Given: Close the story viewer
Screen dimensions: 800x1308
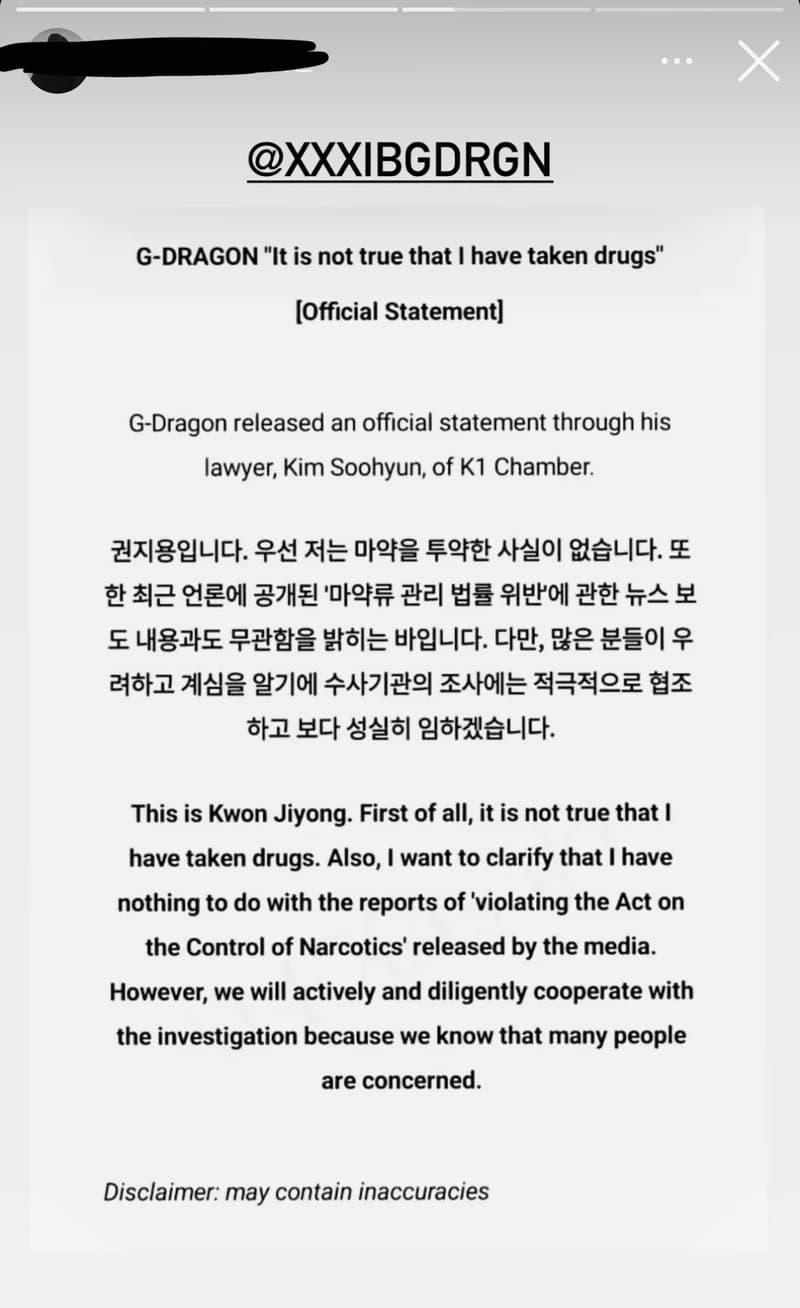Looking at the screenshot, I should [758, 61].
